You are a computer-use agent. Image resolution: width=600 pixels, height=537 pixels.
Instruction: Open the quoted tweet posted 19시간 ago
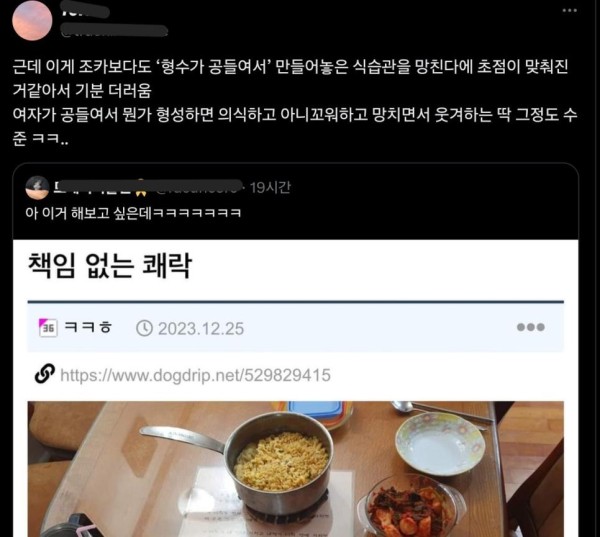pyautogui.click(x=300, y=214)
